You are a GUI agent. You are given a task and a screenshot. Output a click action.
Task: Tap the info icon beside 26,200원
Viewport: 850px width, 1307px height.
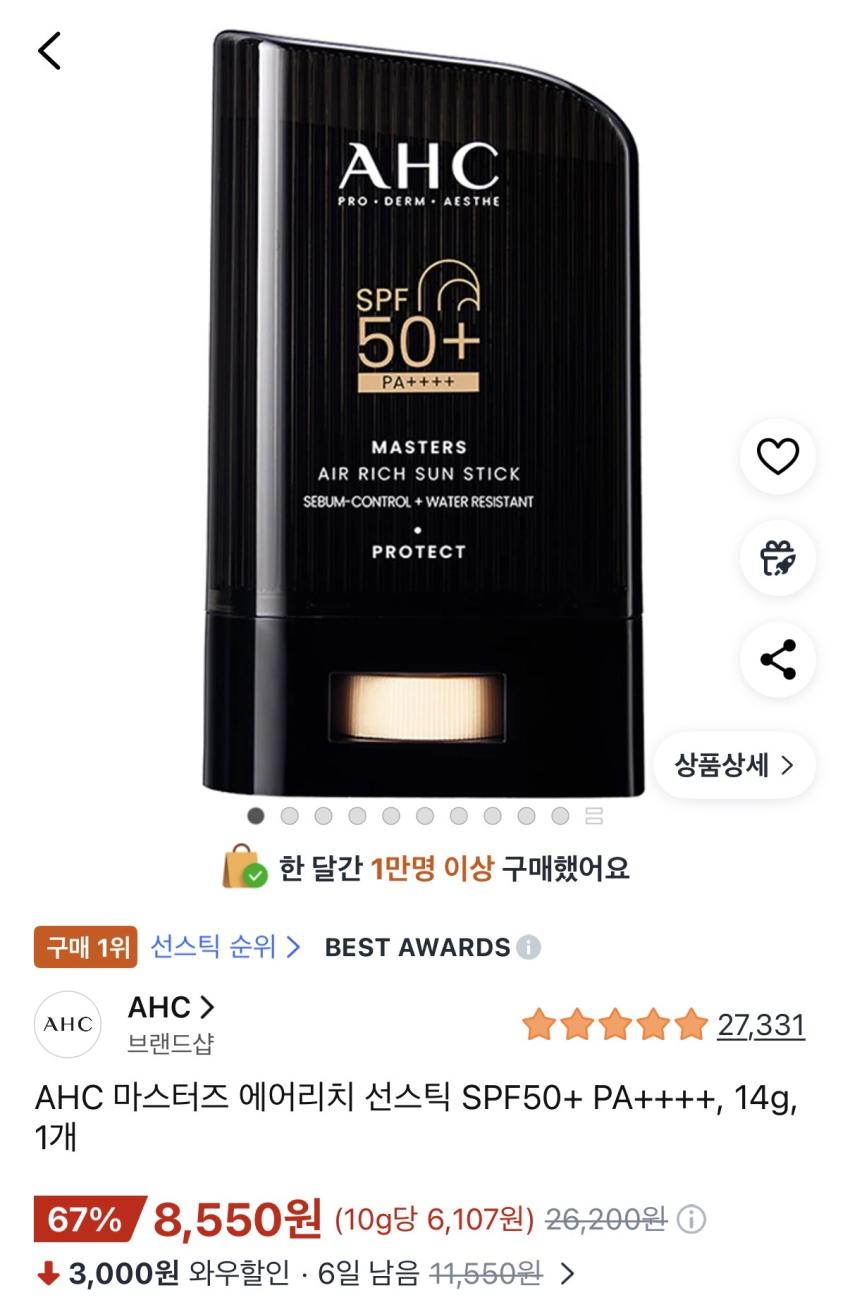point(692,1219)
